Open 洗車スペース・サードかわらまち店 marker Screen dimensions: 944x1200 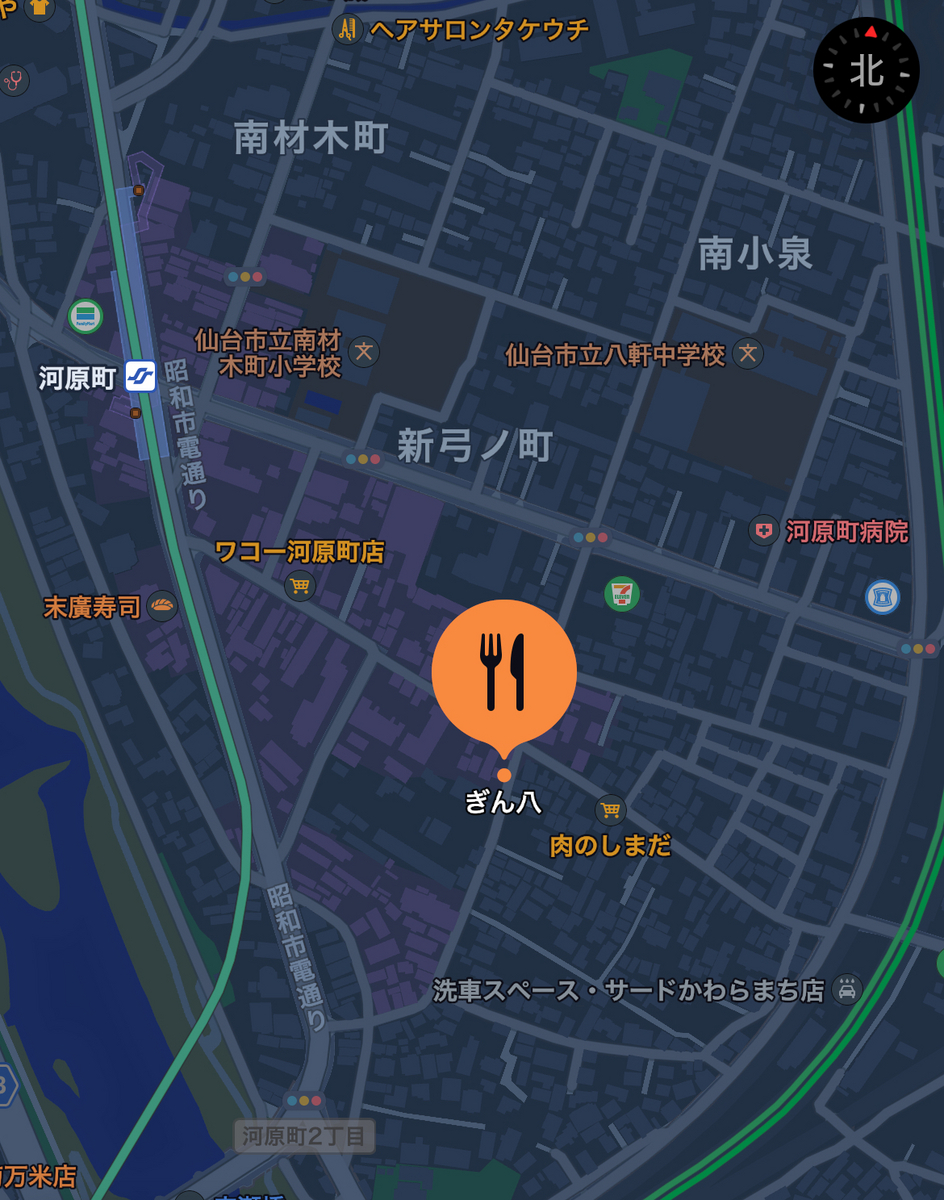[846, 989]
